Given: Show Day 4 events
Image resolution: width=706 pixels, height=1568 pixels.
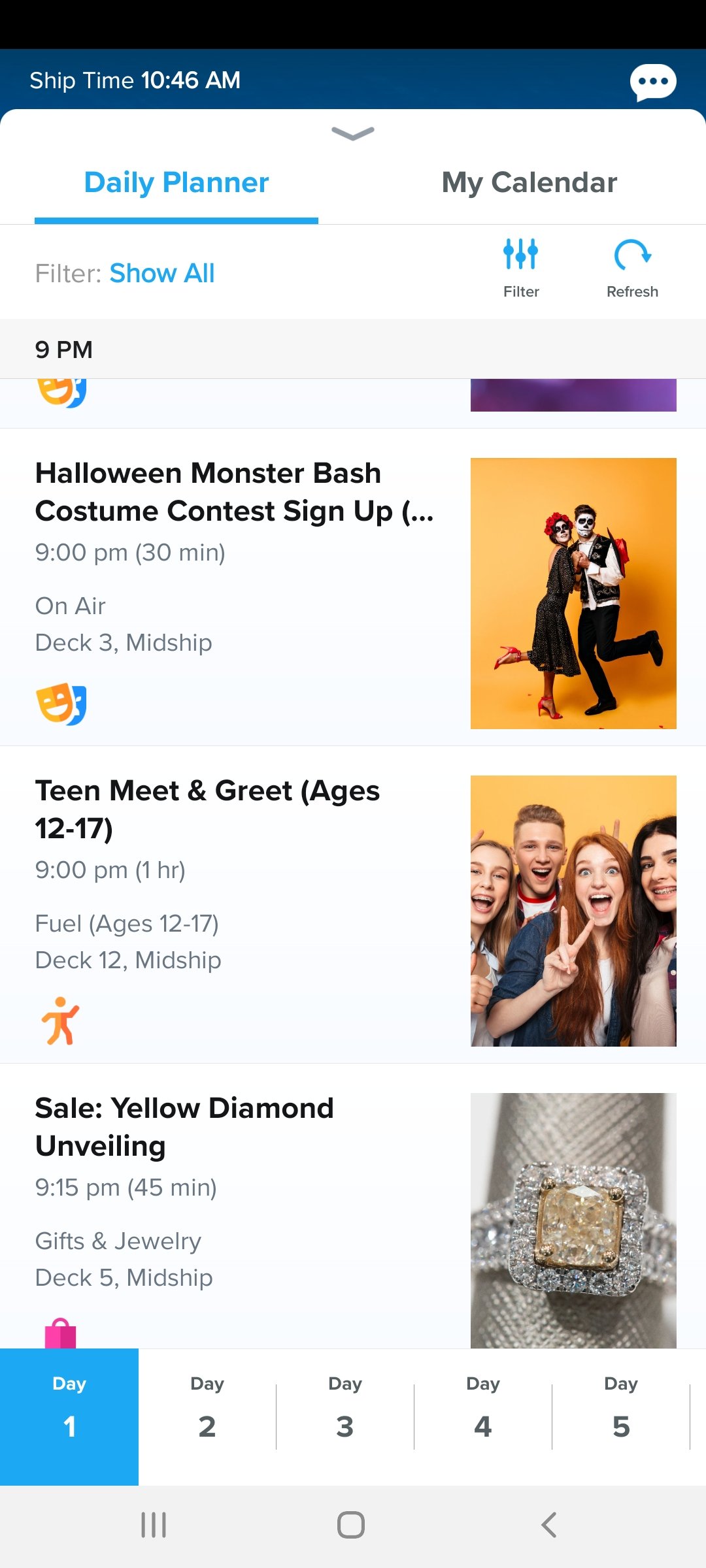Looking at the screenshot, I should click(483, 1416).
